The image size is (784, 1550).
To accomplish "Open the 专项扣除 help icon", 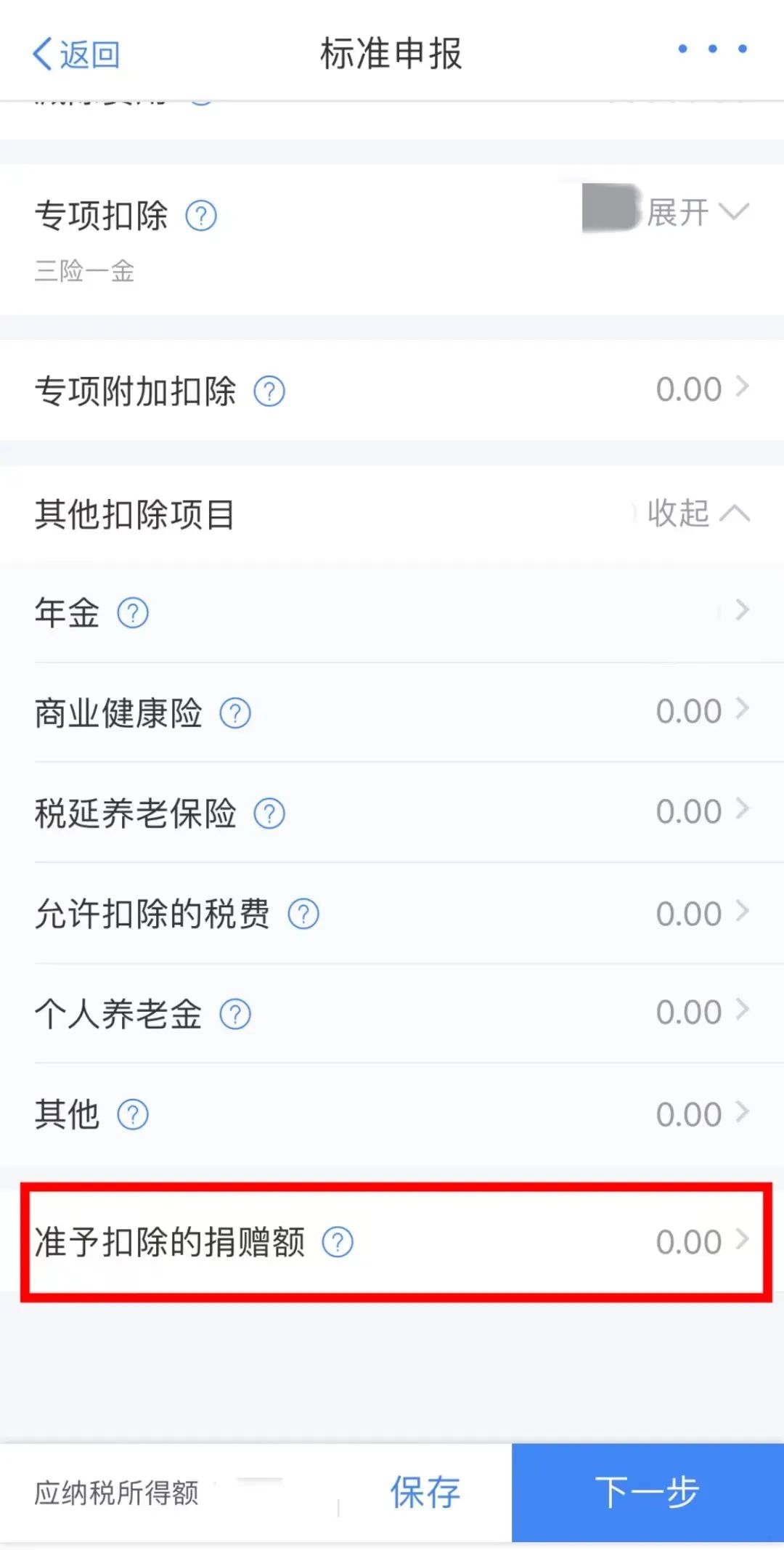I will (x=201, y=216).
